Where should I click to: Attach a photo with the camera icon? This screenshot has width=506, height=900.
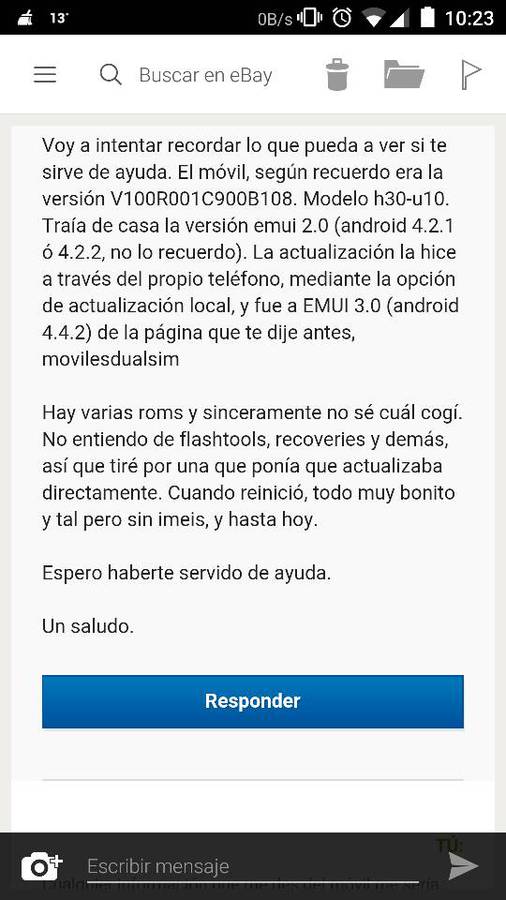41,866
